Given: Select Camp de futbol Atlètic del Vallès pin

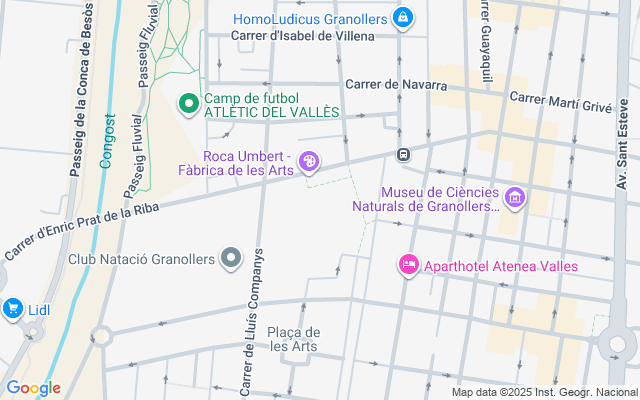Looking at the screenshot, I should (x=188, y=103).
